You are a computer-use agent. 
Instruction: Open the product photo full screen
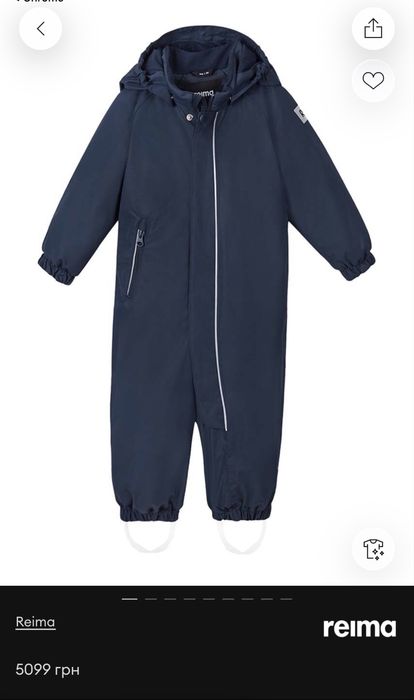pyautogui.click(x=206, y=290)
